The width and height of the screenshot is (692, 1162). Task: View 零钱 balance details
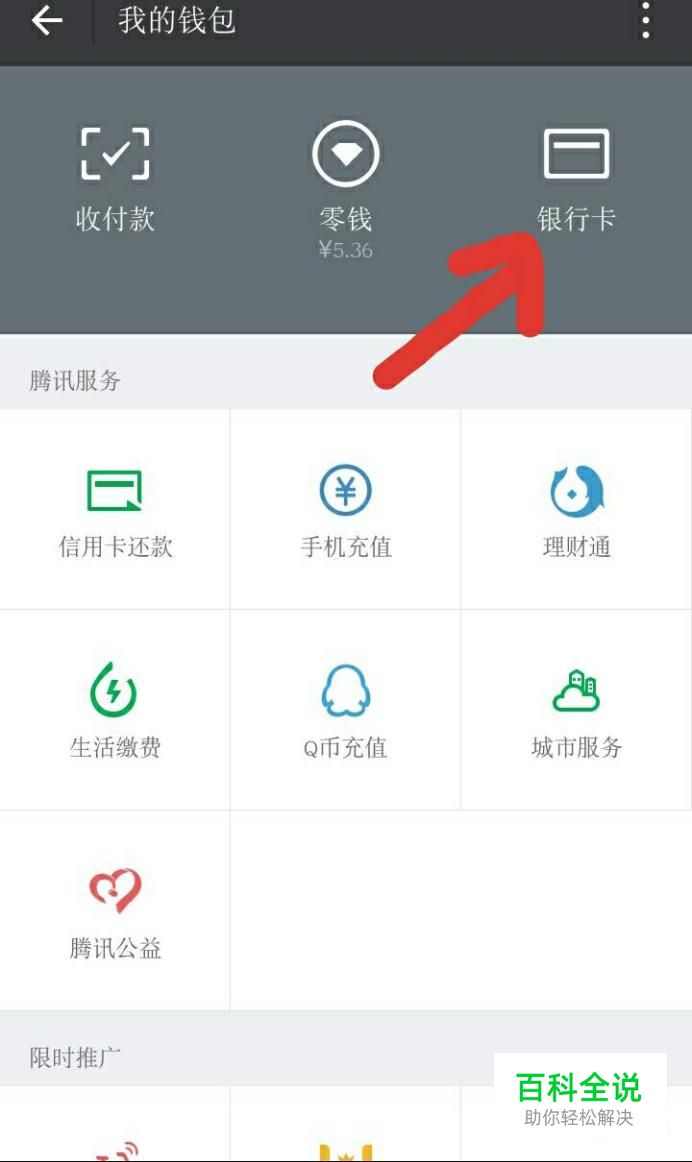(x=345, y=190)
